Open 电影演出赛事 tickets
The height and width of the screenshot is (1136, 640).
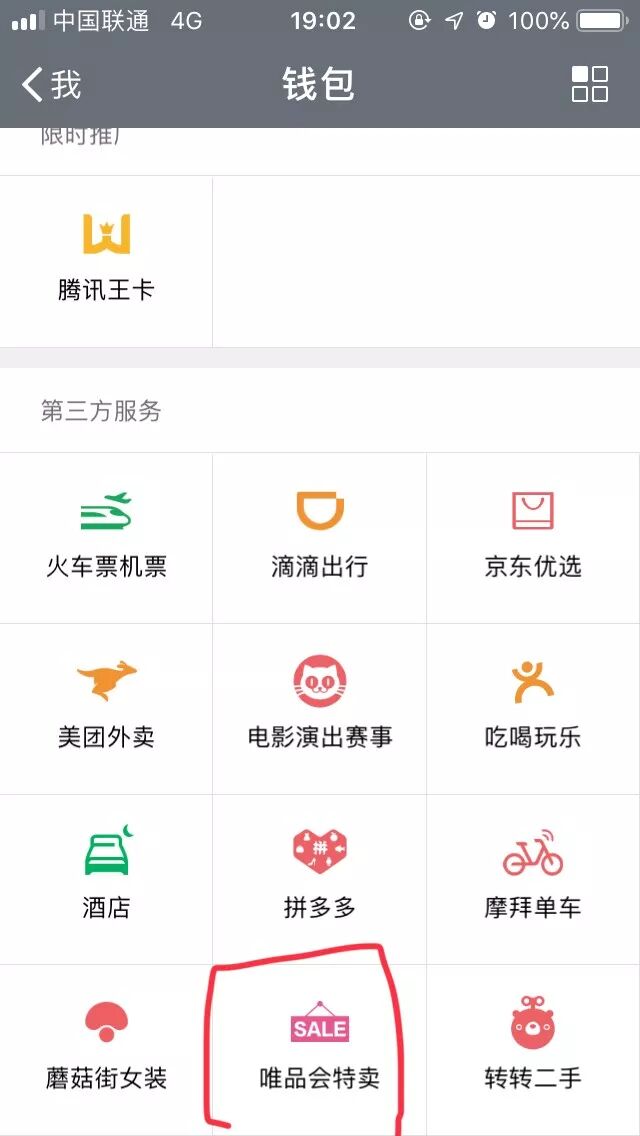pos(320,708)
